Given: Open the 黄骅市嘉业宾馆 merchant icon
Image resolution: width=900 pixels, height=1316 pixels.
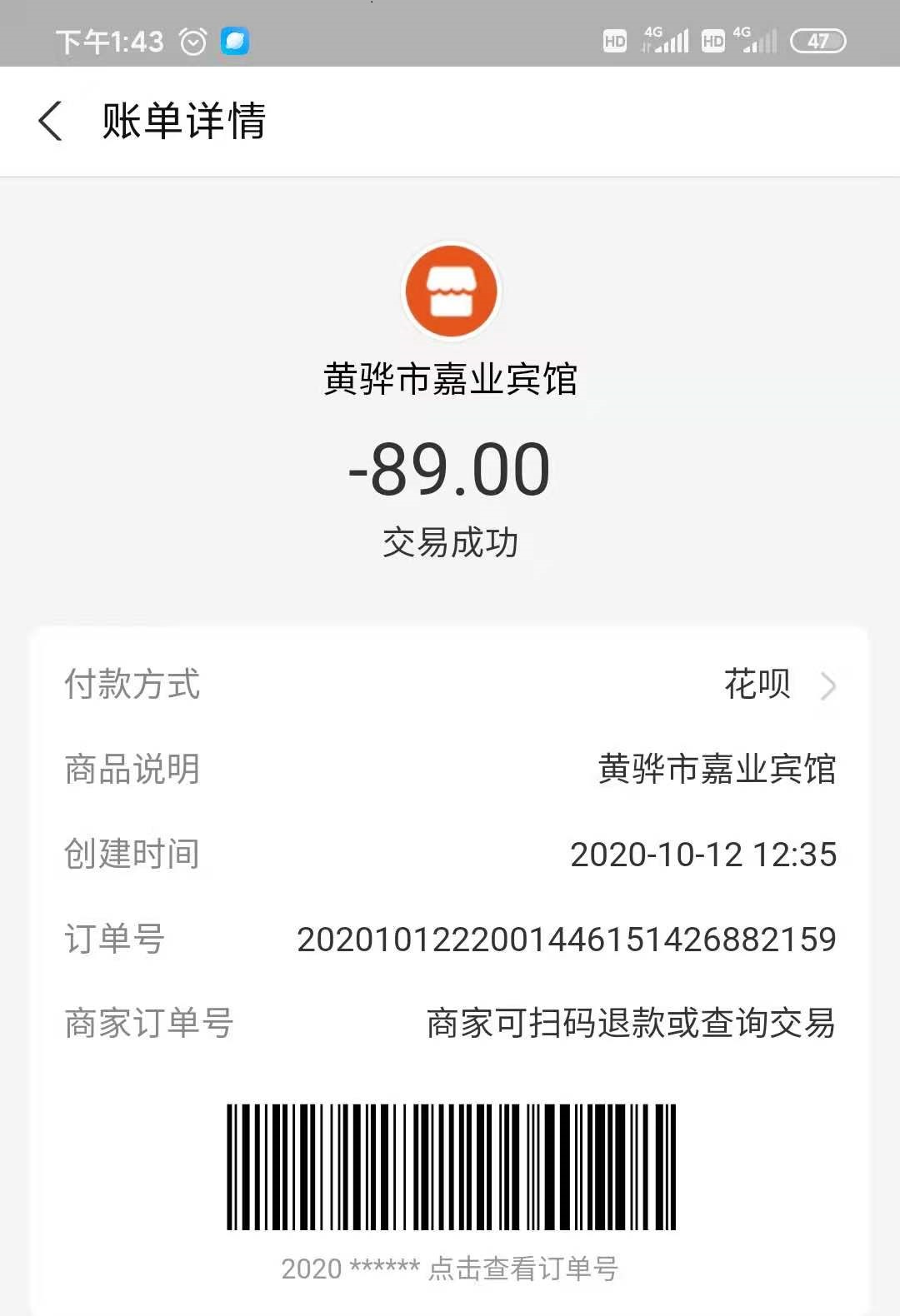Looking at the screenshot, I should (451, 291).
